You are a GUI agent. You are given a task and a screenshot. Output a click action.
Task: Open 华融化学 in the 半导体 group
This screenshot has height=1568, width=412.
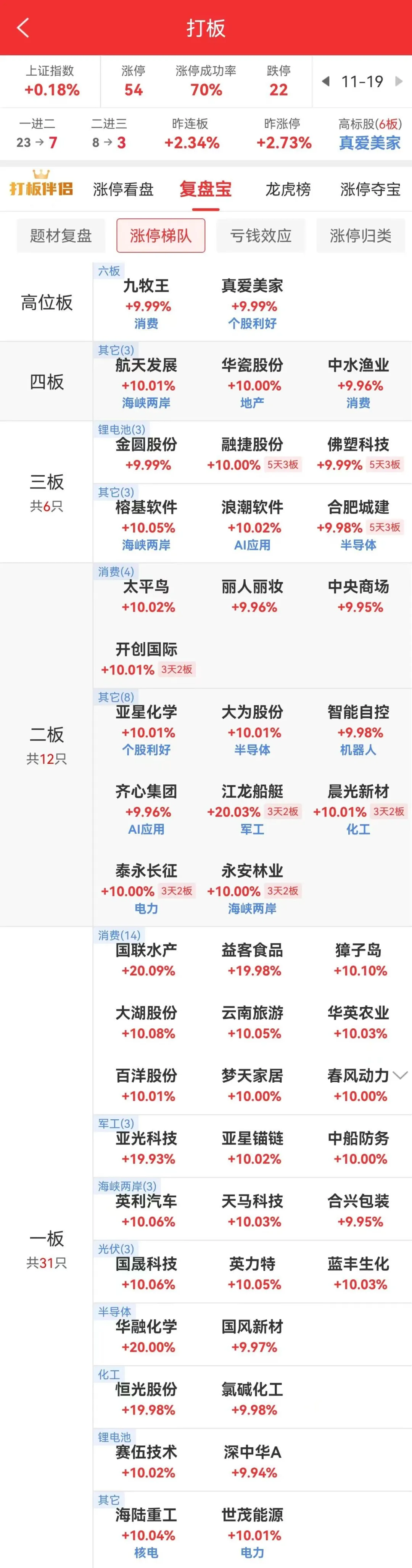click(146, 1336)
